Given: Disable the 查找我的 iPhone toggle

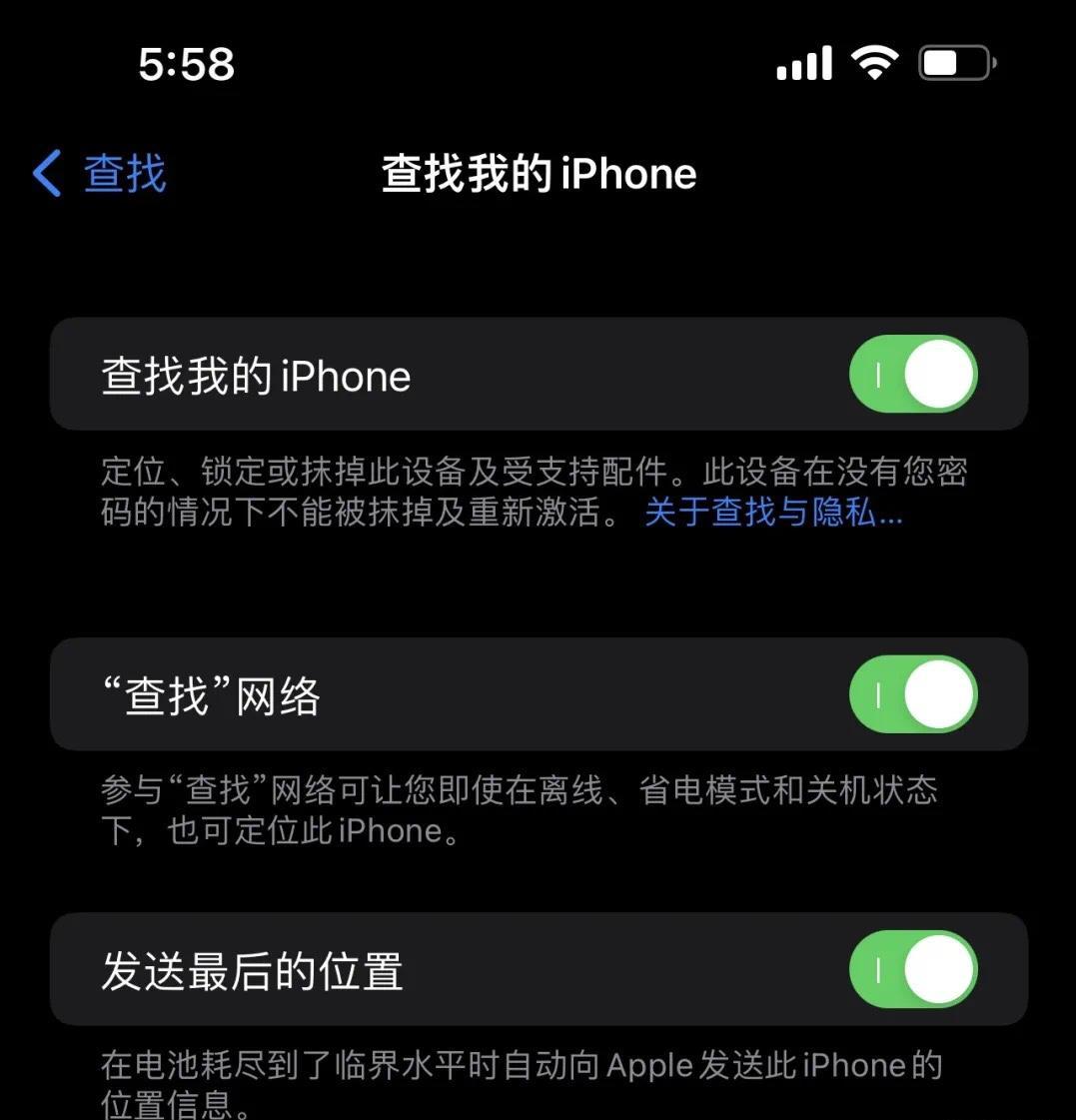Looking at the screenshot, I should point(912,375).
